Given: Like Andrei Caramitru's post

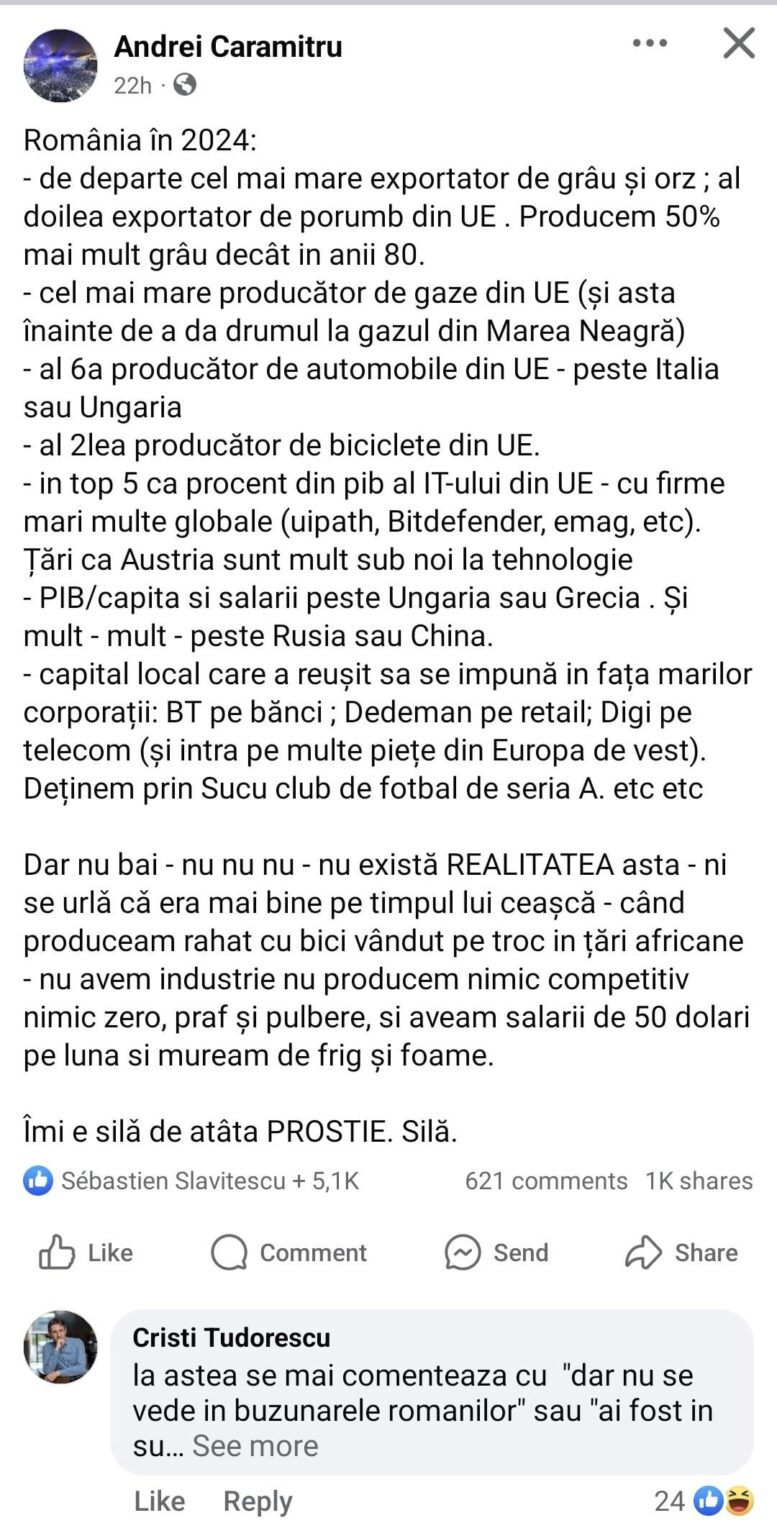Looking at the screenshot, I should click(86, 1253).
